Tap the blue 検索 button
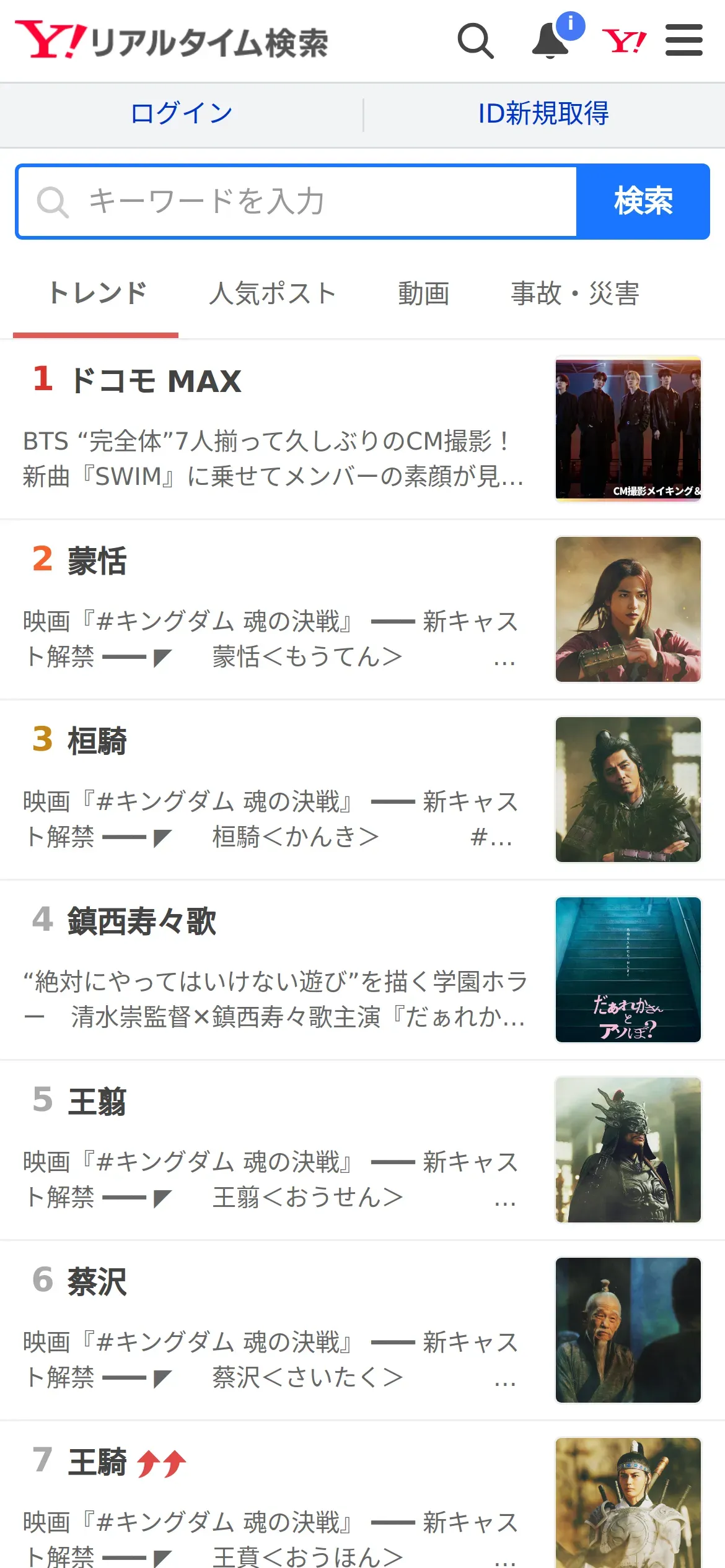 643,202
